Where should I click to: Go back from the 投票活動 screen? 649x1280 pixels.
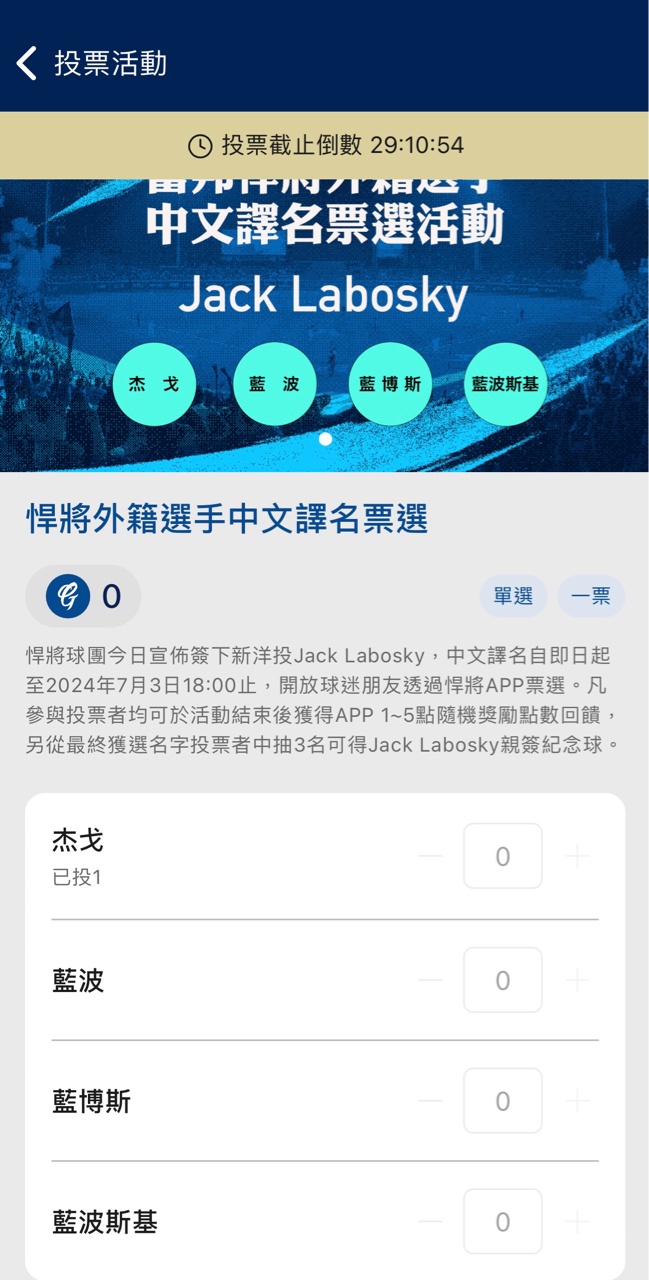27,63
